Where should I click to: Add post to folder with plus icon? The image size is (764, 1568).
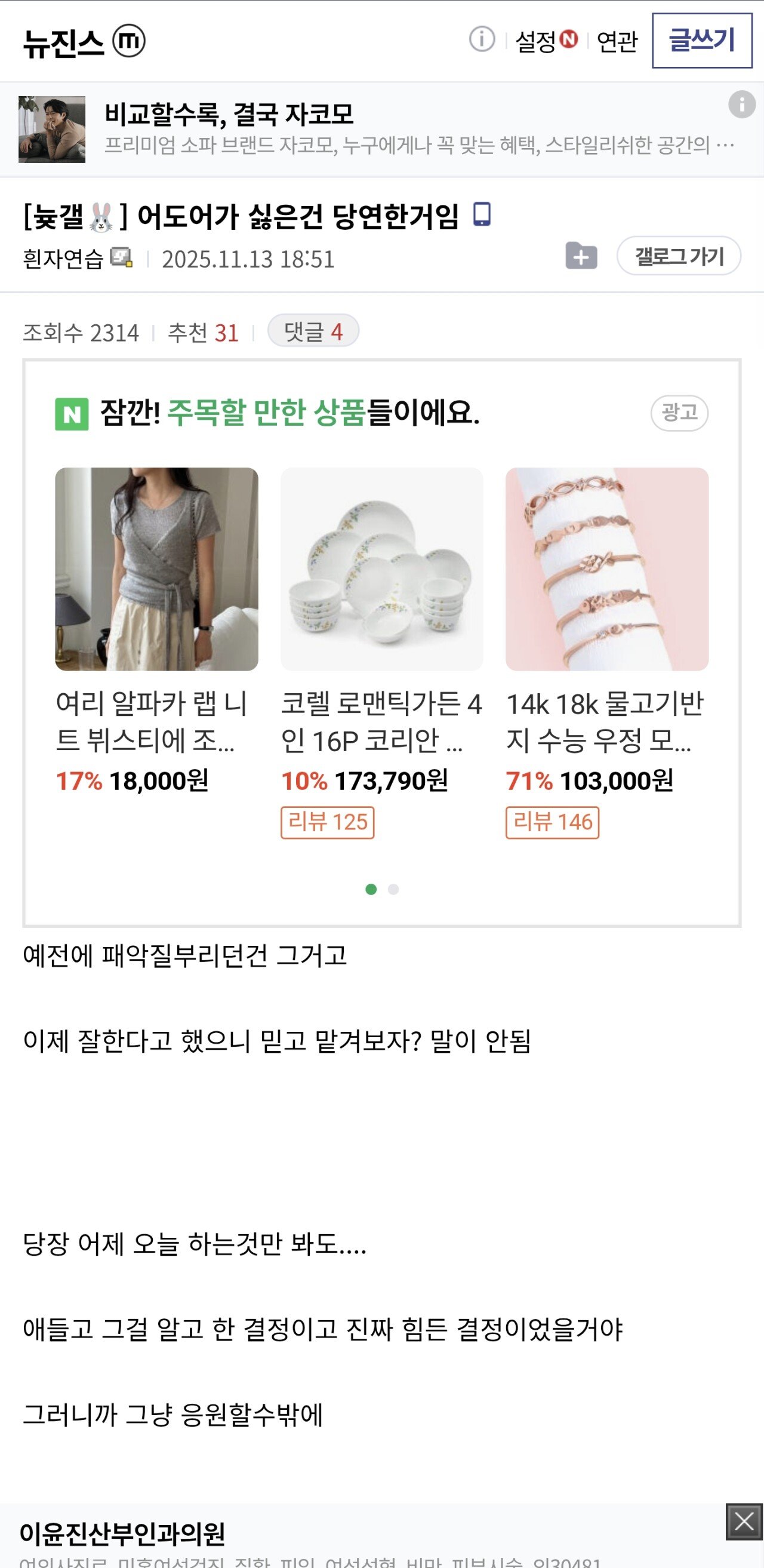click(581, 256)
